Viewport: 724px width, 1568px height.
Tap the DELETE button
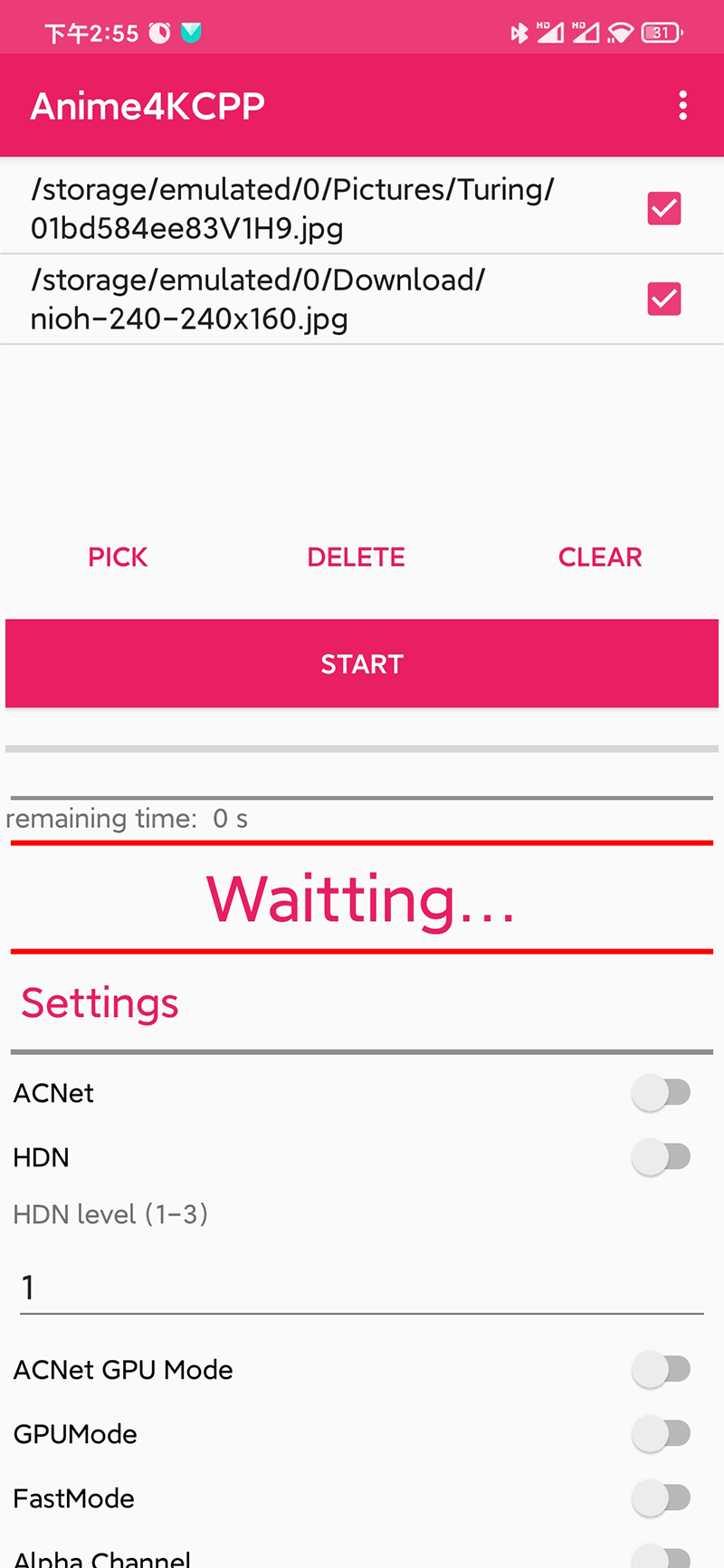356,557
